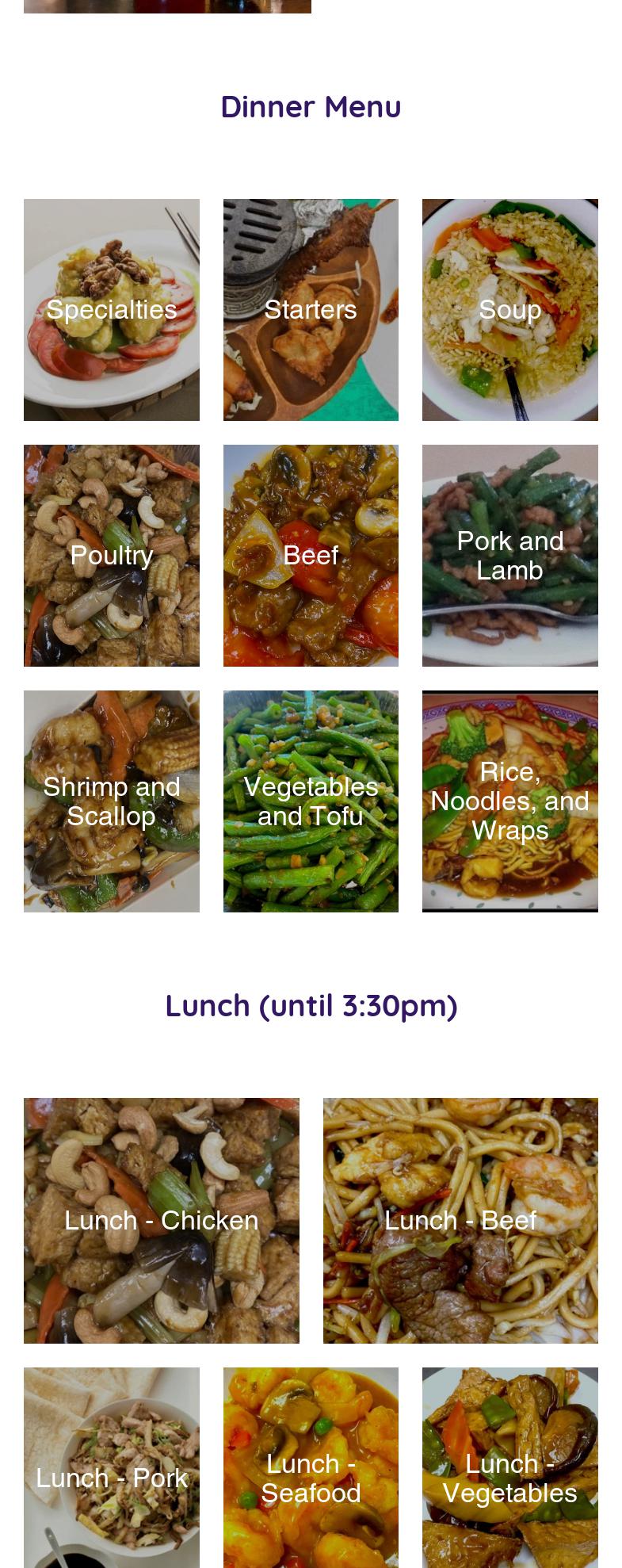Select the Lunch - Beef tile
This screenshot has height=1568, width=622.
click(460, 1221)
